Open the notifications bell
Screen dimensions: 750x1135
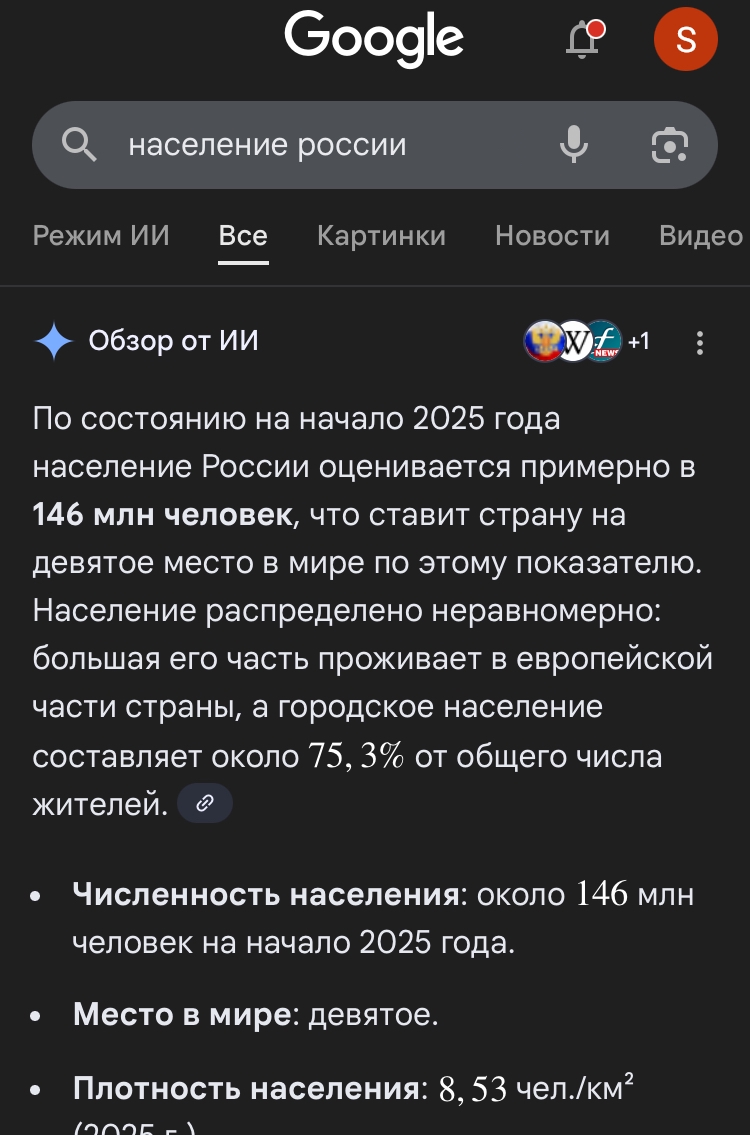coord(584,40)
